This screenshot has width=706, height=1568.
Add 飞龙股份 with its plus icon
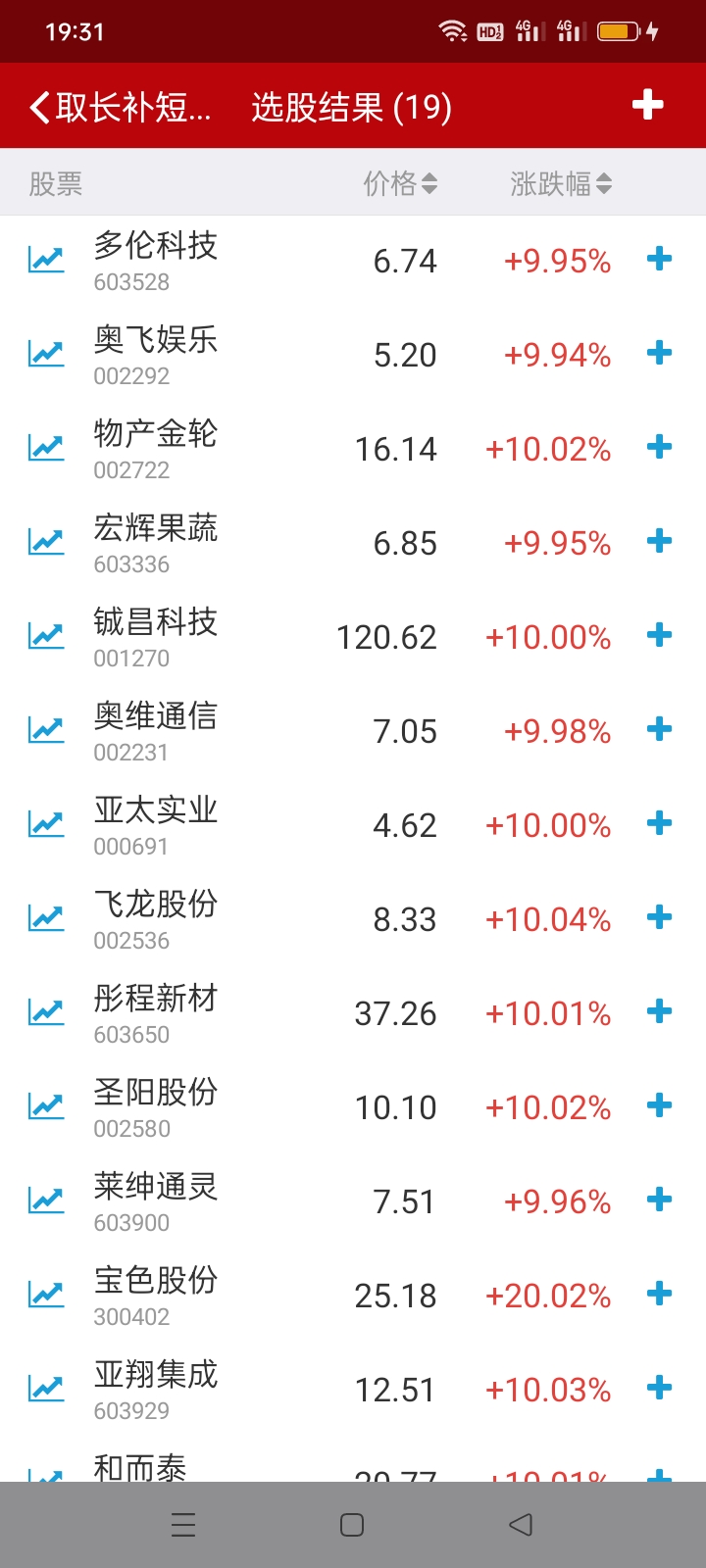pos(659,918)
